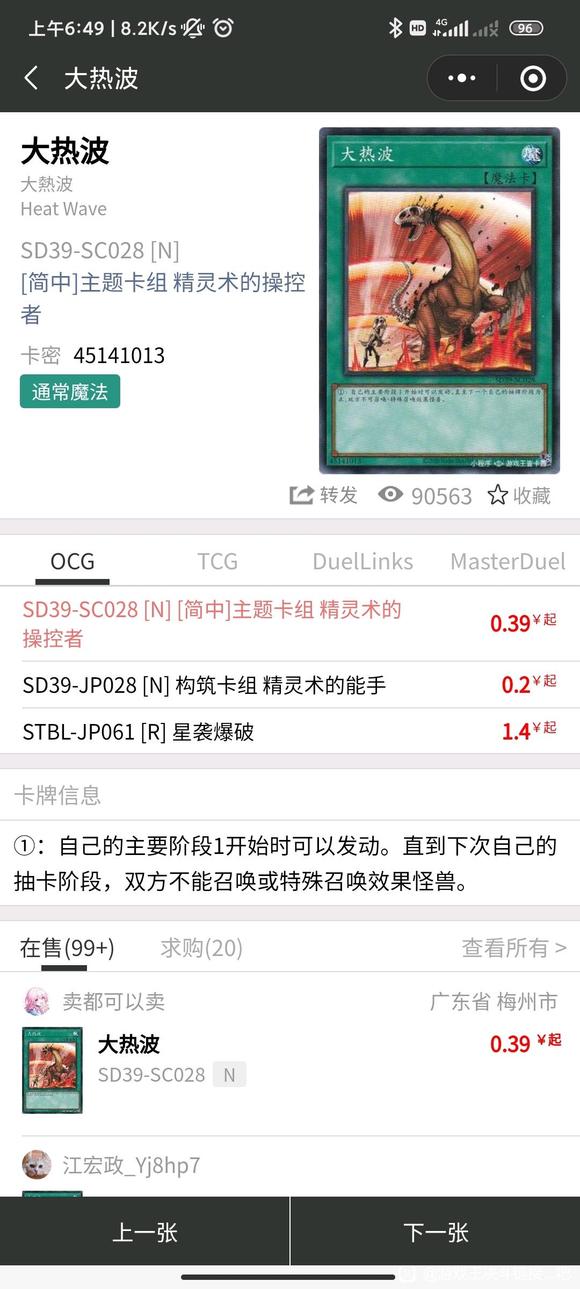Select the STBL-JP061 星袭爆破 version row
Viewport: 580px width, 1289px height.
290,732
